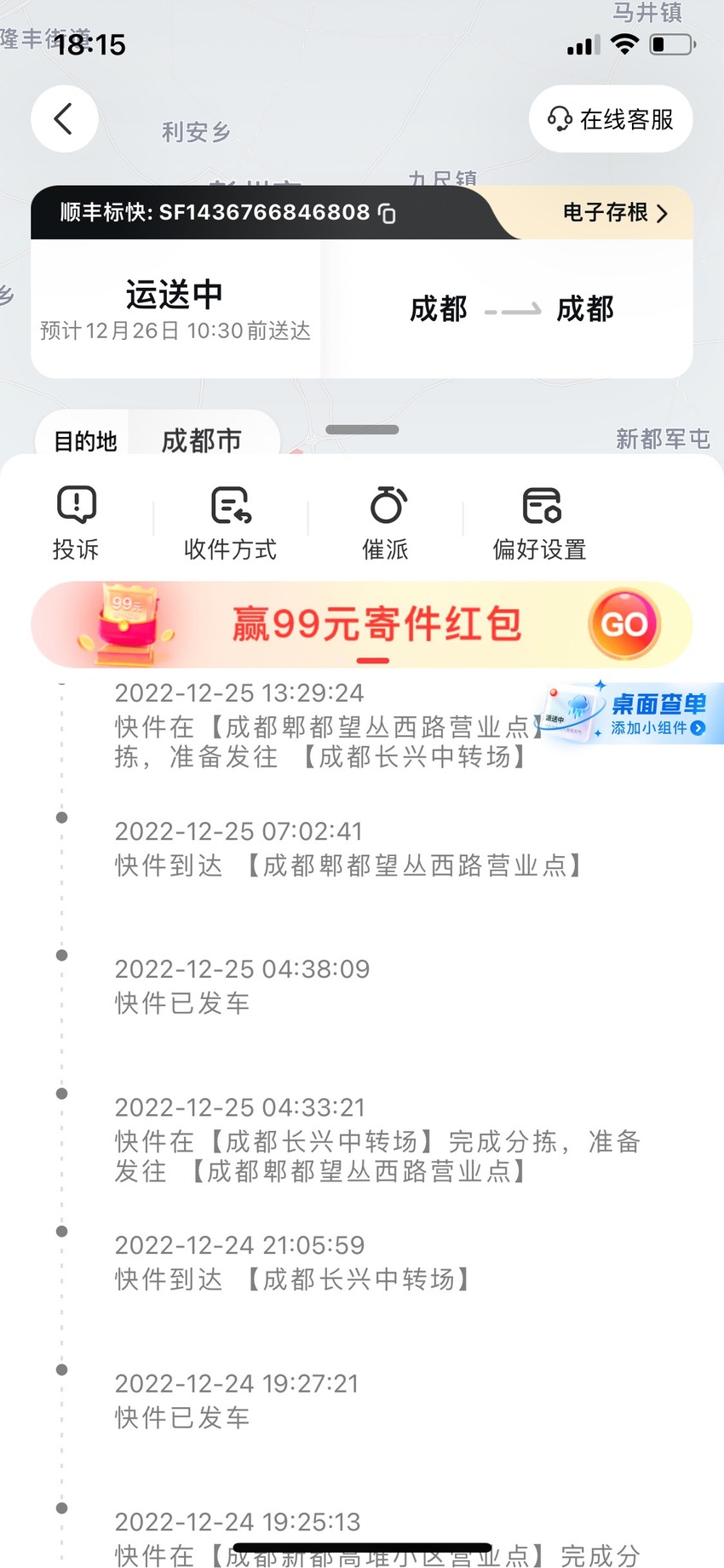This screenshot has height=1568, width=724.
Task: Tap GO on the 赢99元寄件红包 banner
Action: click(624, 624)
